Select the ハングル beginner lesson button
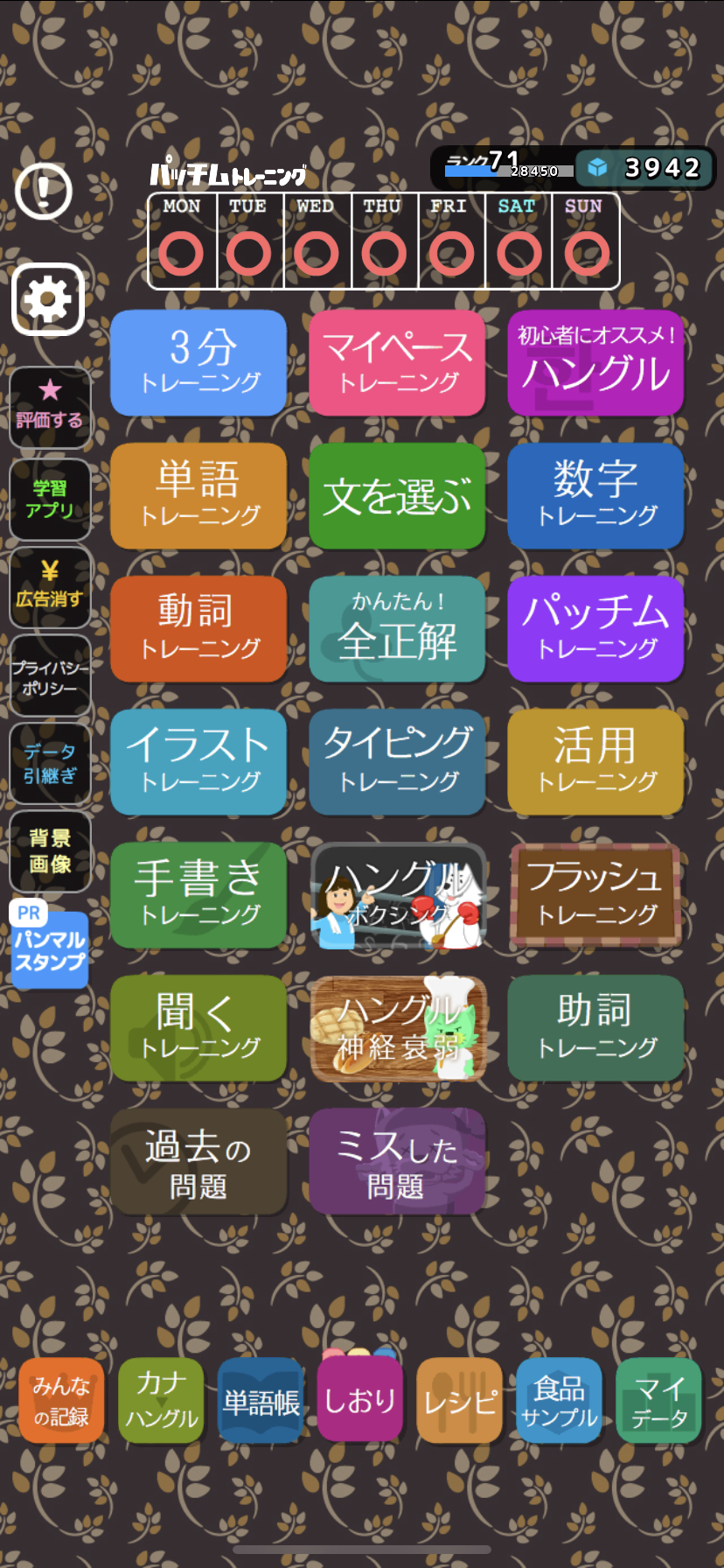 [595, 362]
